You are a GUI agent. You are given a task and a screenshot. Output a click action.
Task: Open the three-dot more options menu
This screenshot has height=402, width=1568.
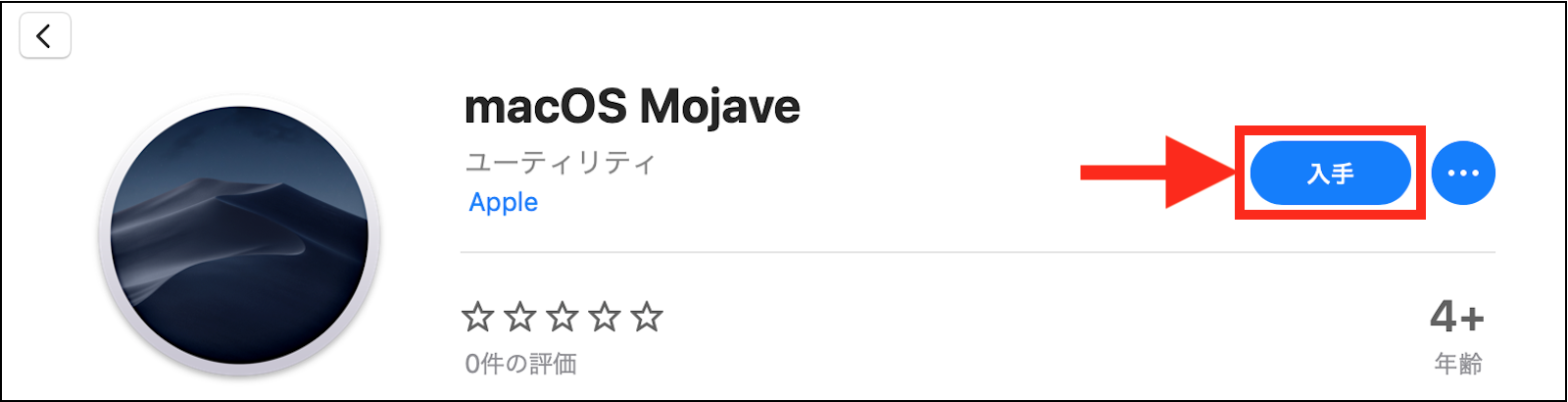point(1462,174)
